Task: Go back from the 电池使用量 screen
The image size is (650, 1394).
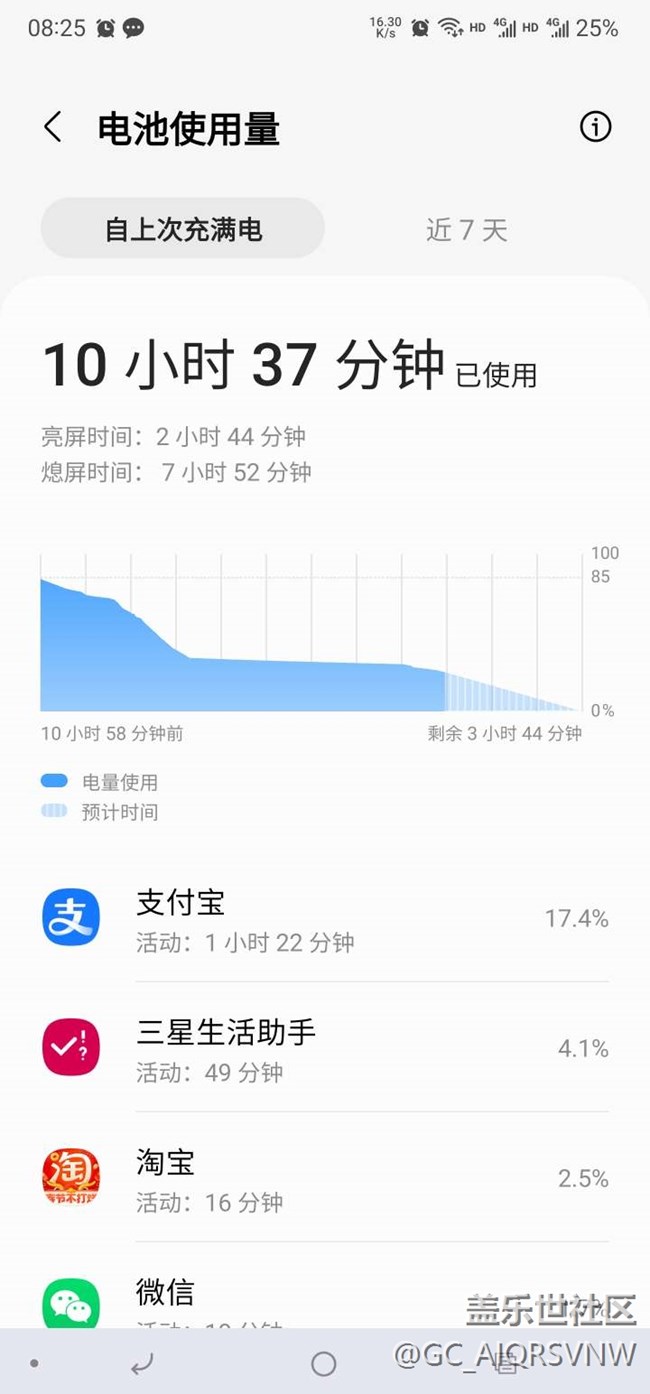Action: coord(53,128)
